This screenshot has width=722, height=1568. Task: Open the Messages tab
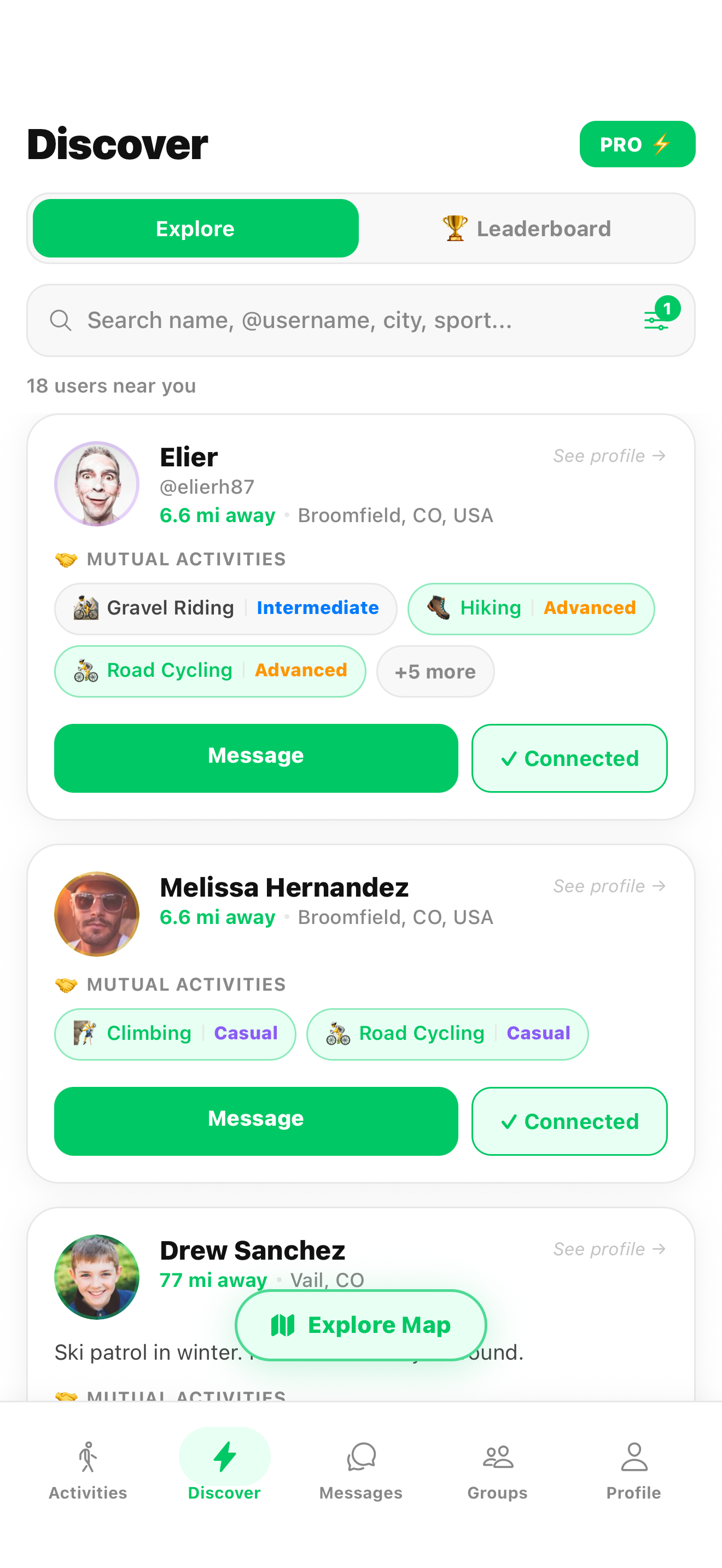tap(360, 1470)
